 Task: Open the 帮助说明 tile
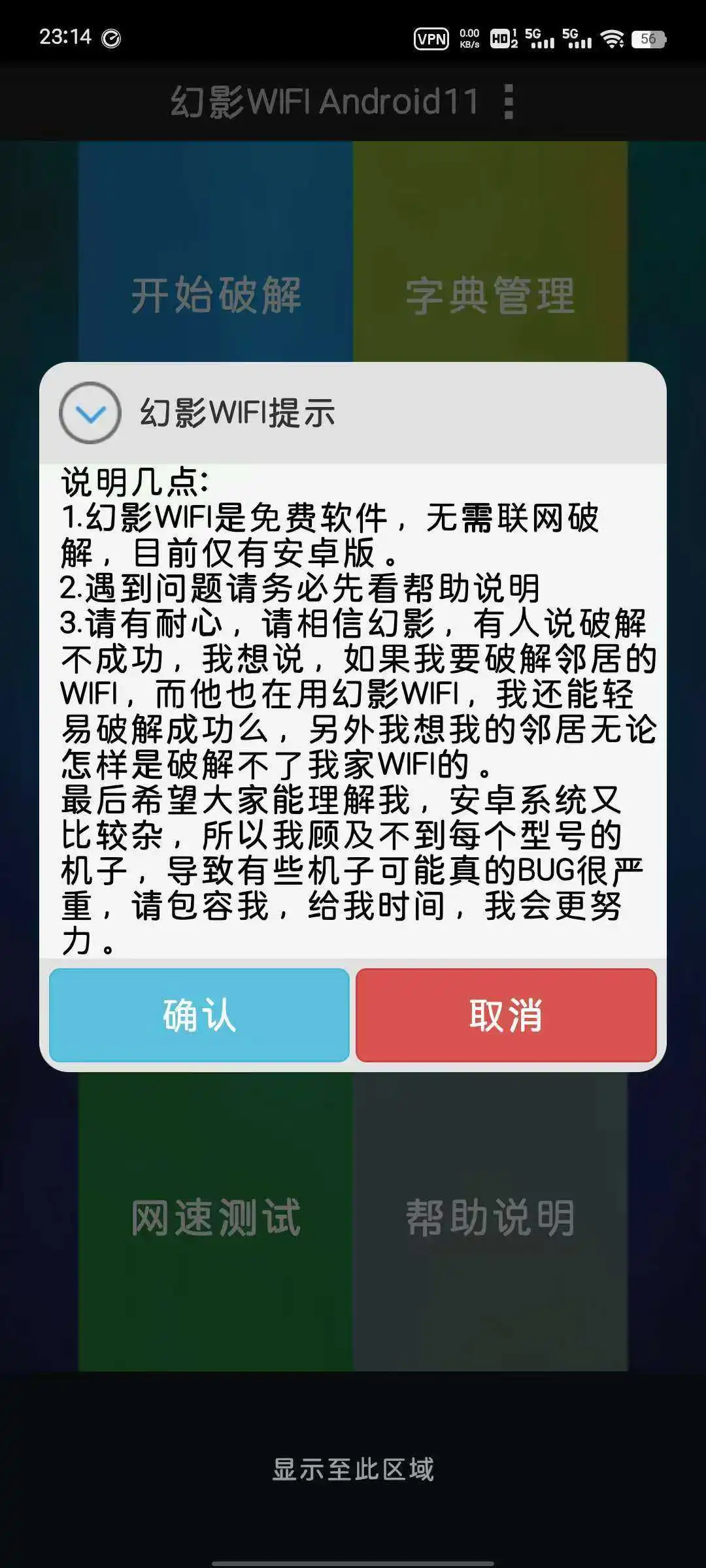tap(490, 1217)
